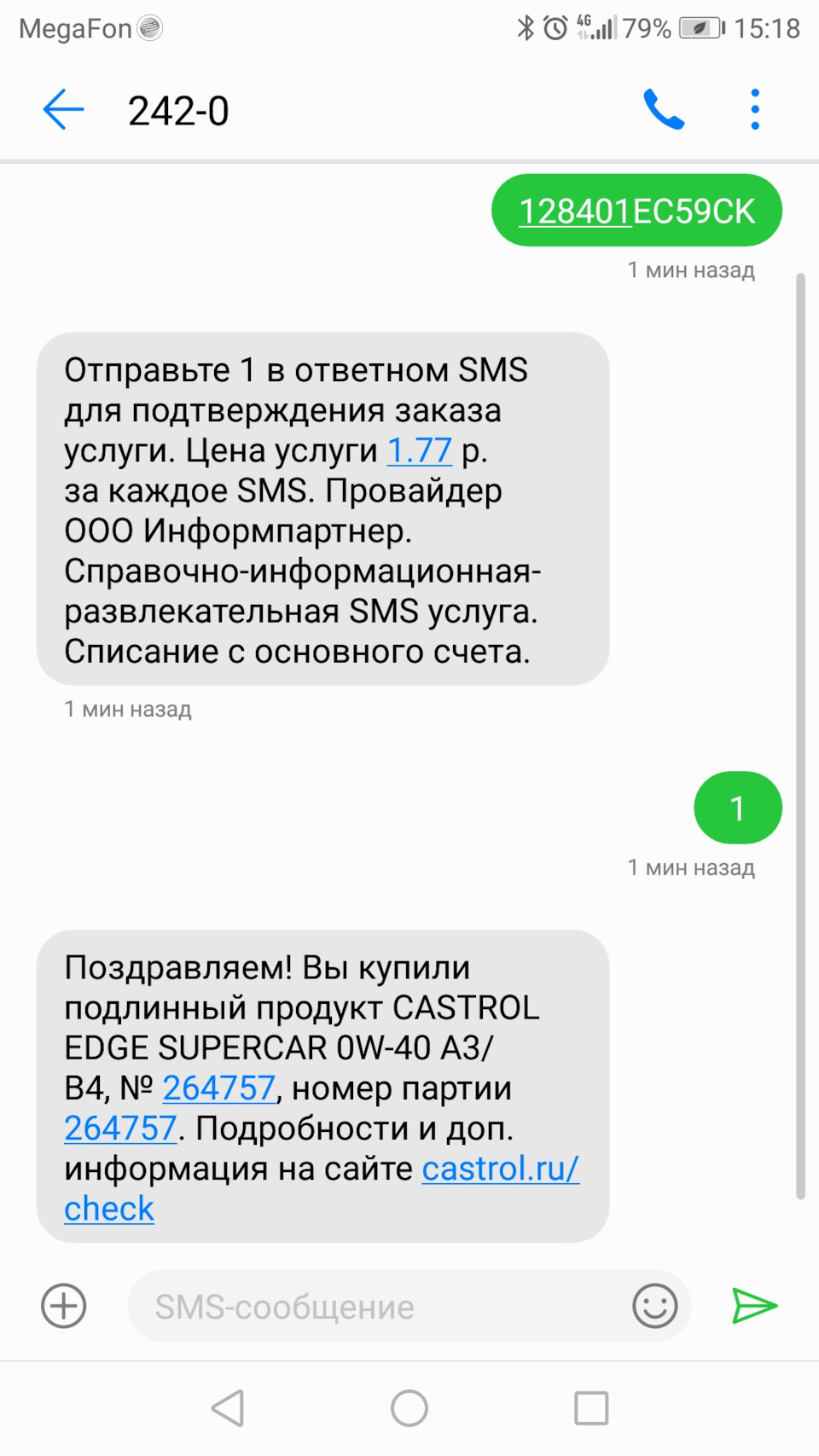Focus the SMS message input field
The width and height of the screenshot is (819, 1456).
(x=375, y=1307)
